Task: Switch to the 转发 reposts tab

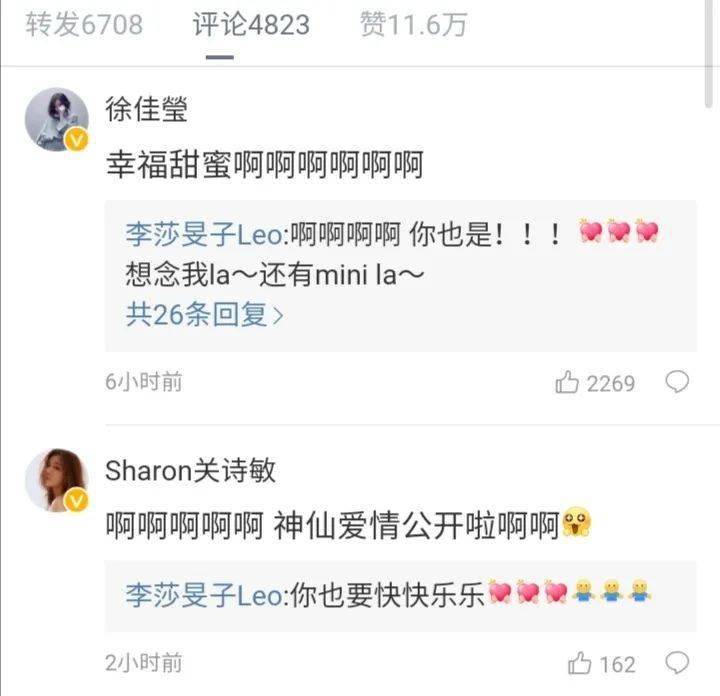Action: pyautogui.click(x=84, y=24)
